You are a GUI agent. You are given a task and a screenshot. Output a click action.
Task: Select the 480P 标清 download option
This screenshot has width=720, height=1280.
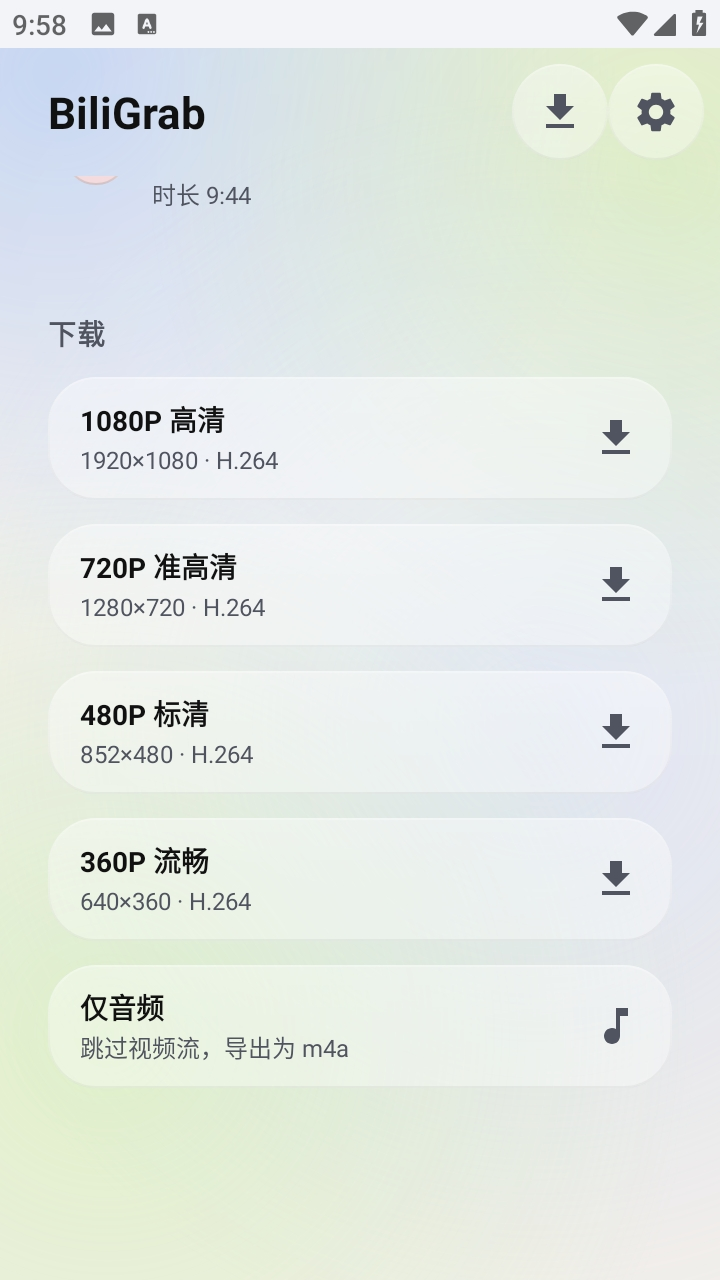360,732
